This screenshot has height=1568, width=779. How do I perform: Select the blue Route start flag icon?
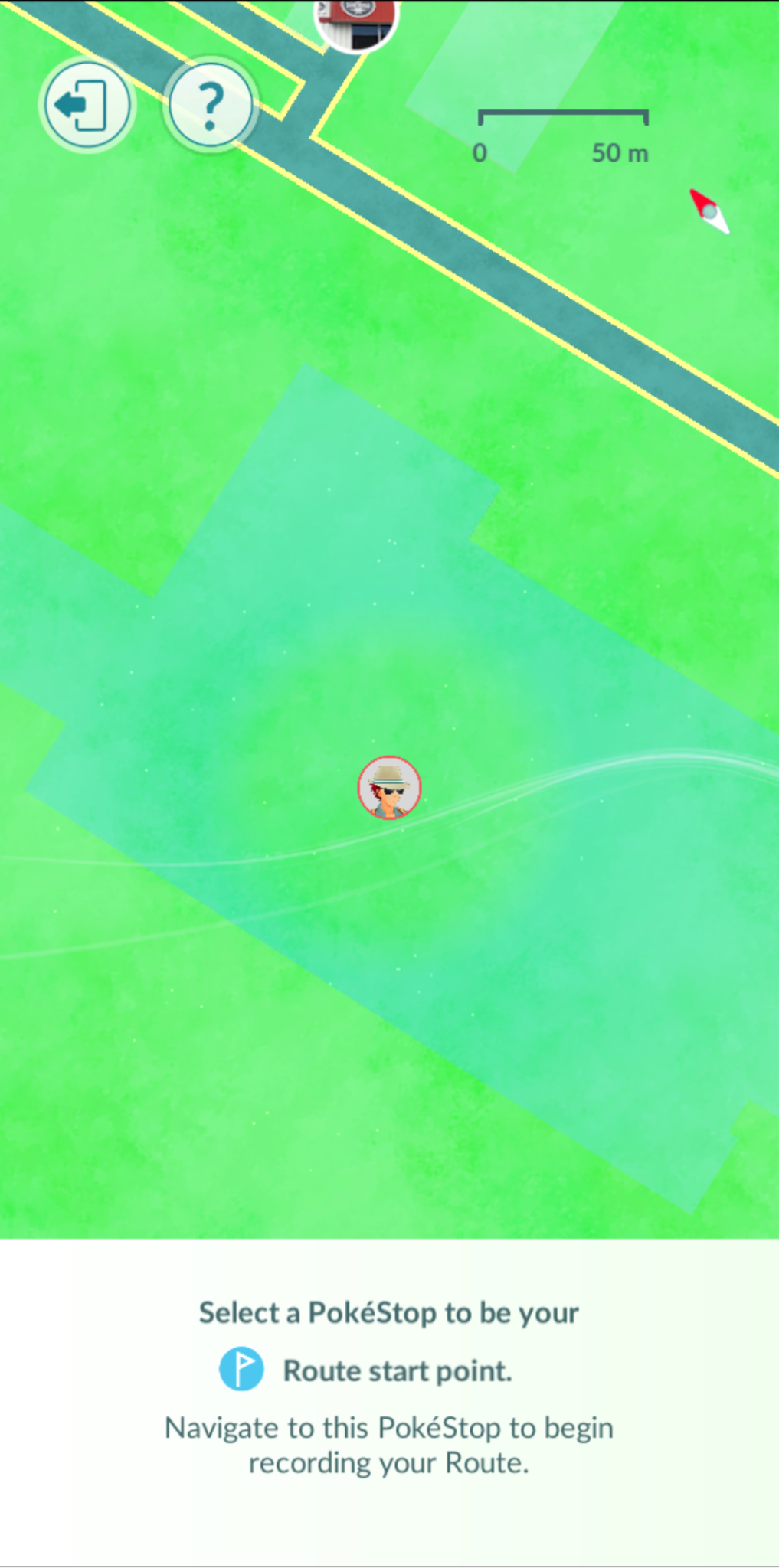[241, 1370]
